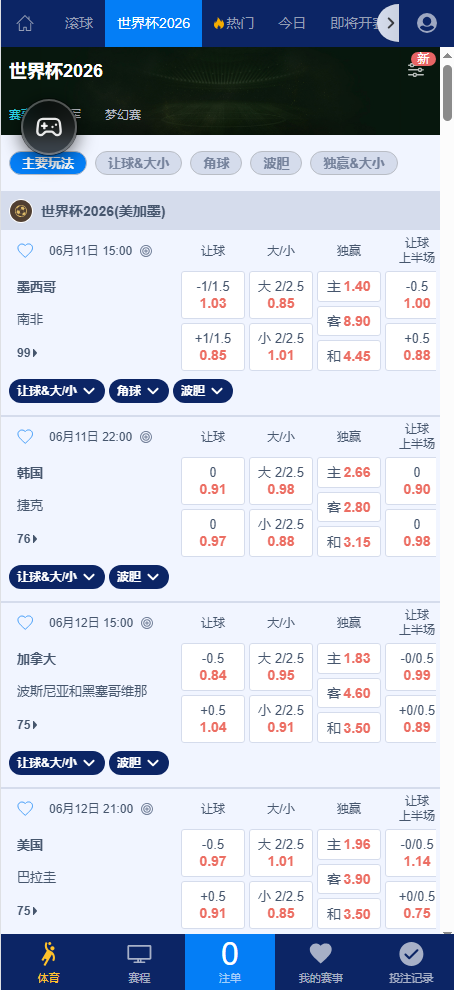Select the 独赢&大小 filter chip
Image resolution: width=454 pixels, height=990 pixels.
(354, 164)
